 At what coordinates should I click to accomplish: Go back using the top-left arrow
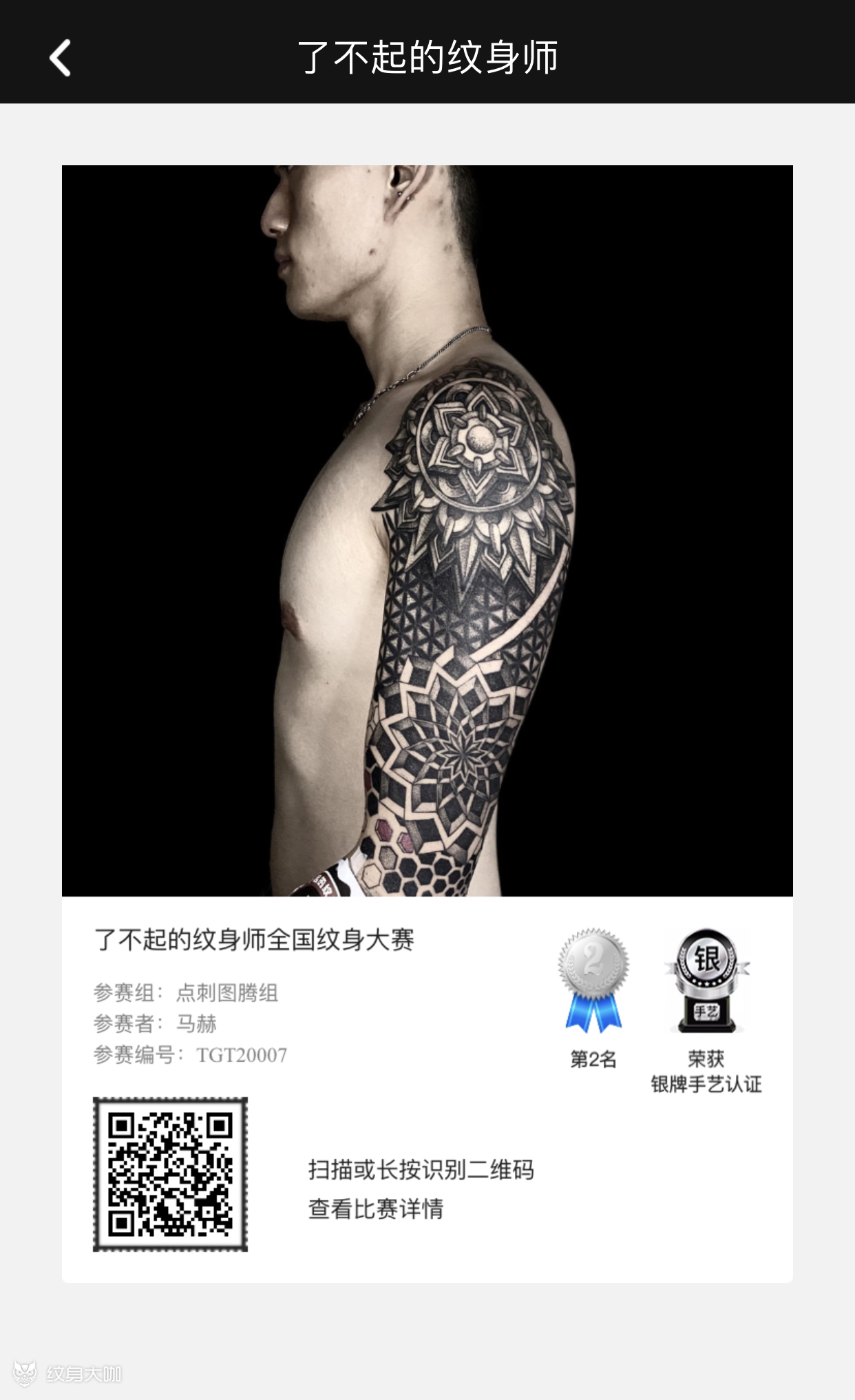click(x=61, y=57)
